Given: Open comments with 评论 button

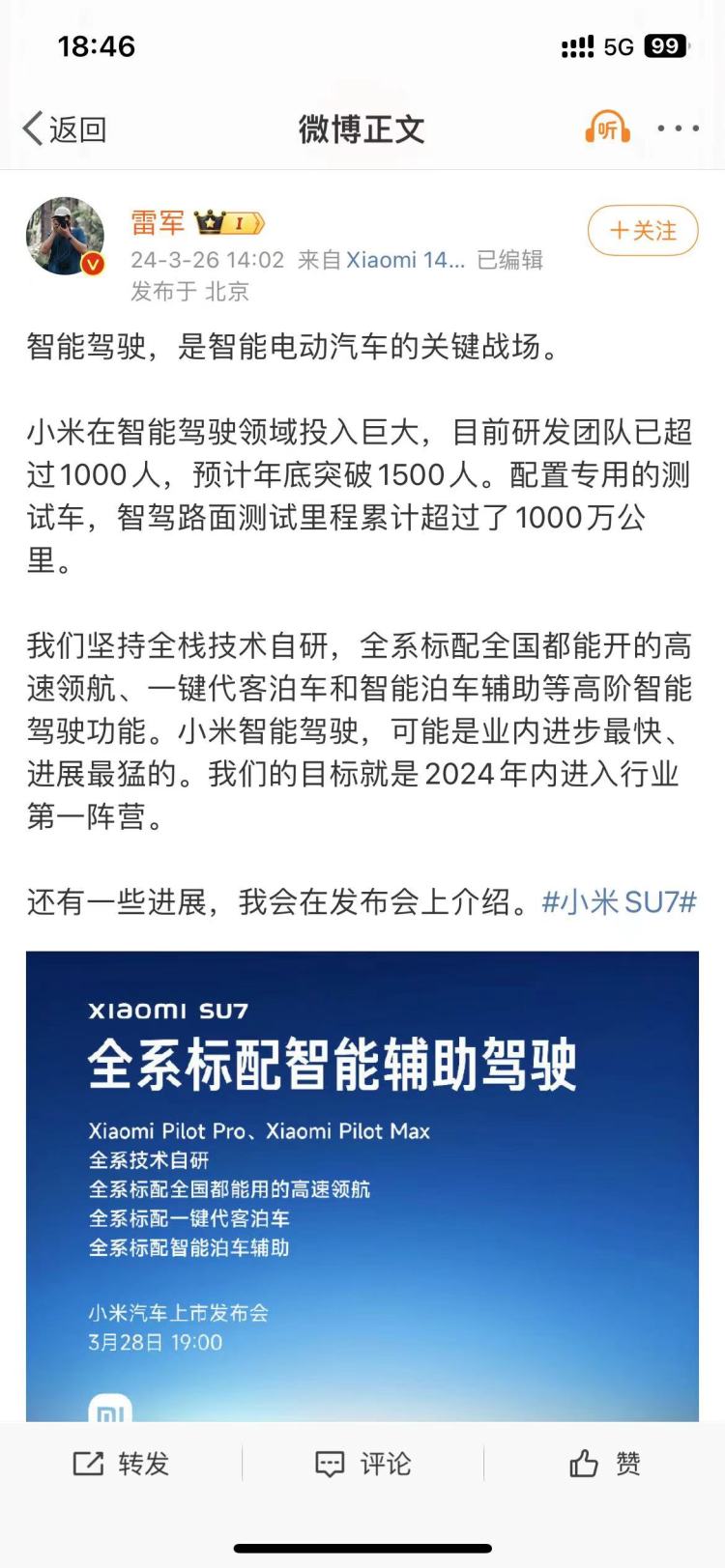Looking at the screenshot, I should click(x=362, y=1464).
